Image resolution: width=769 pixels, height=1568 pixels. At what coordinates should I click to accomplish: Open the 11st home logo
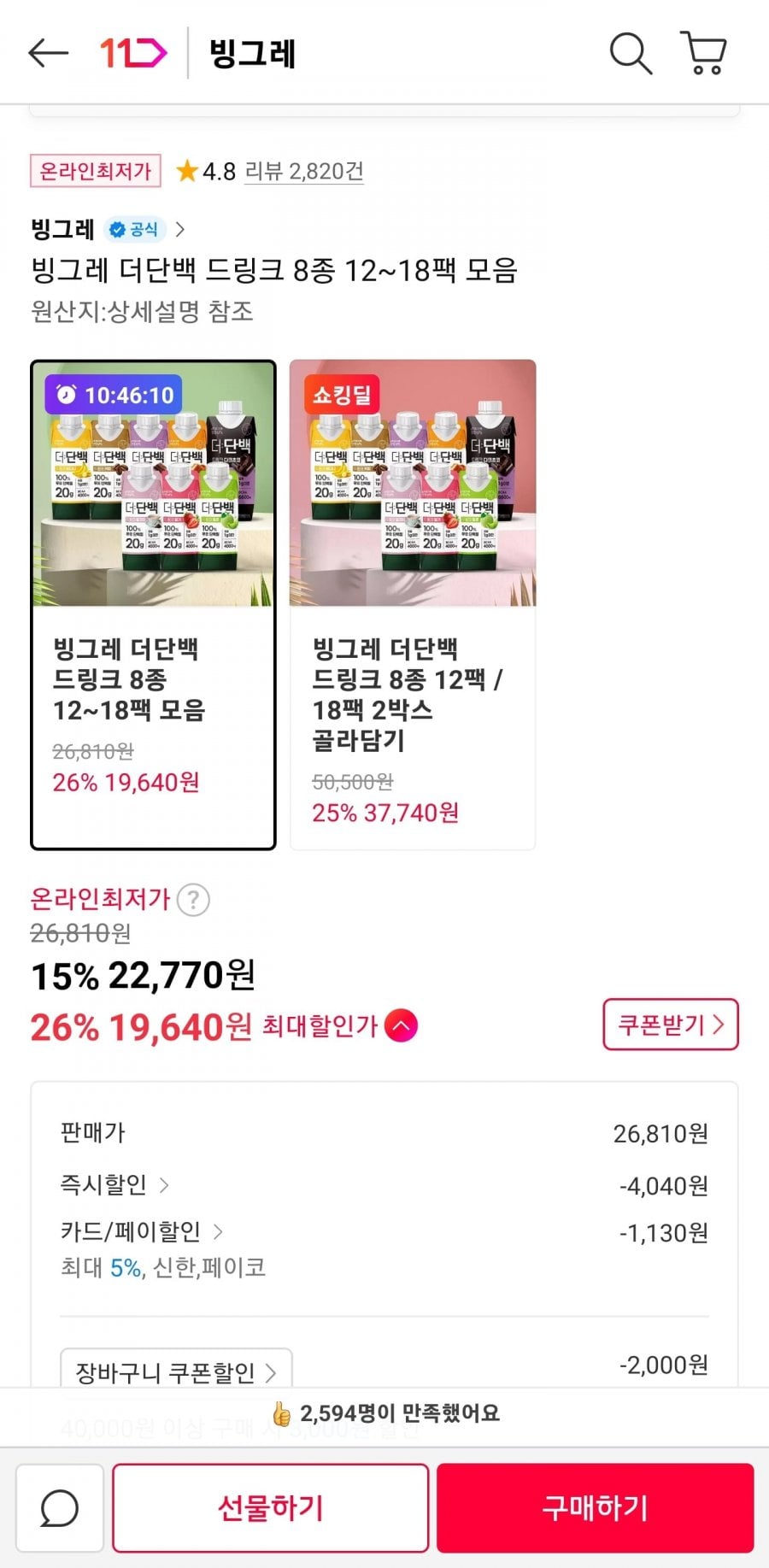(133, 53)
